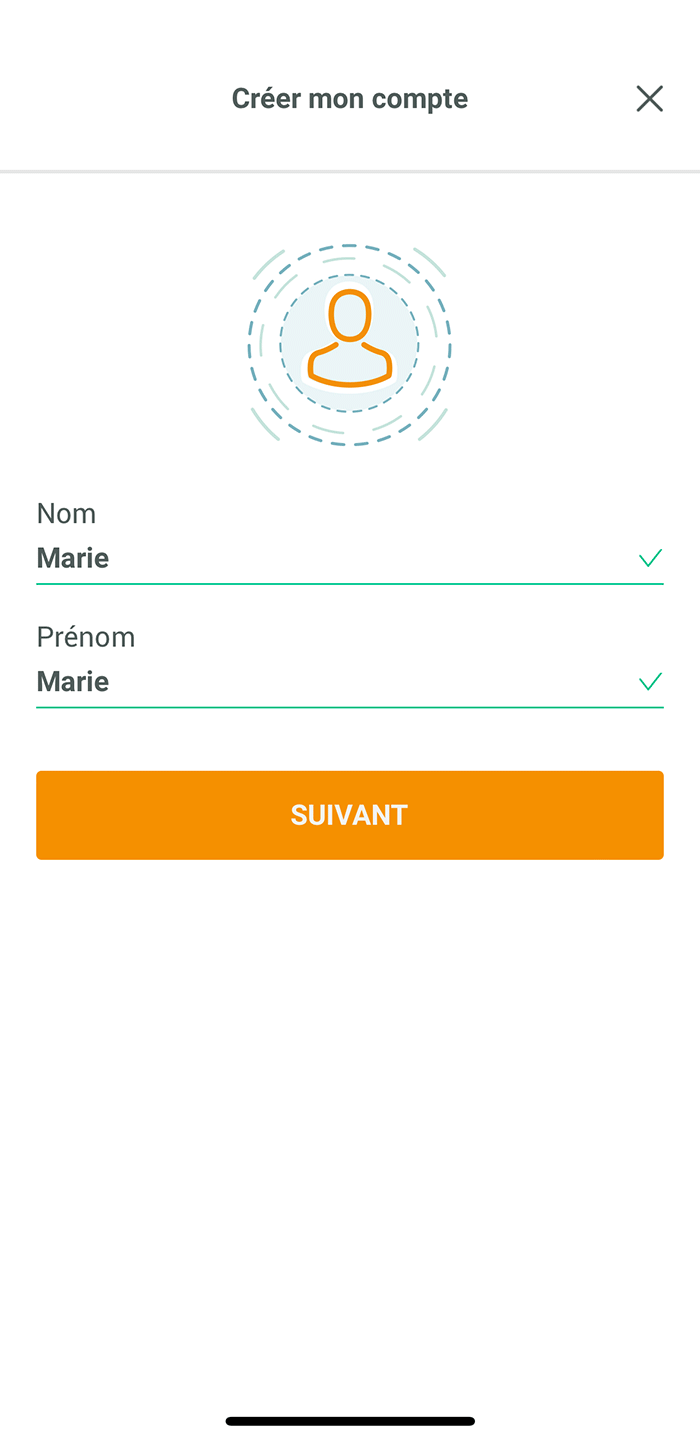Continue with the SUIVANT button
Screen dimensions: 700x1440
tap(350, 815)
